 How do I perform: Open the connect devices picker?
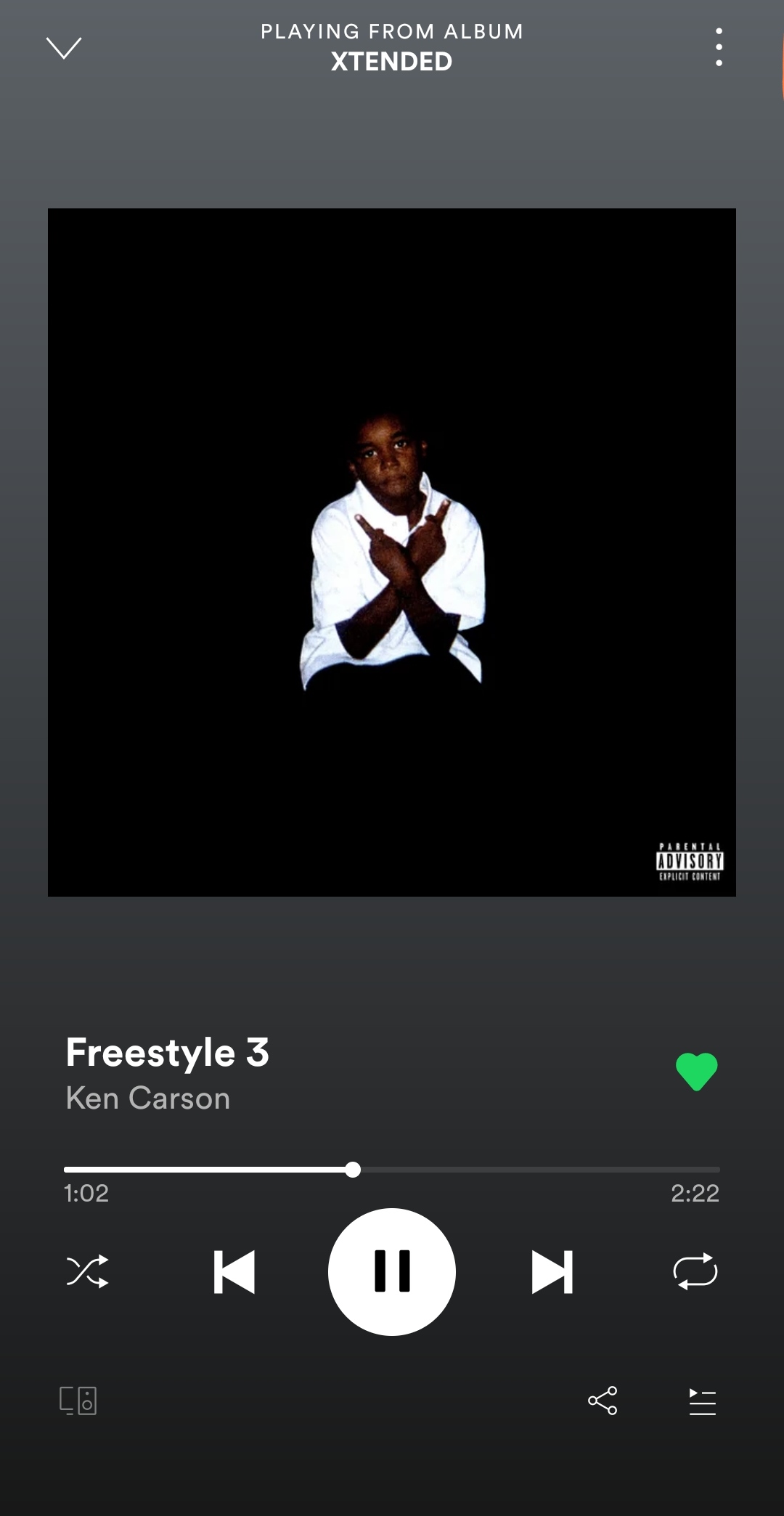pos(78,1401)
